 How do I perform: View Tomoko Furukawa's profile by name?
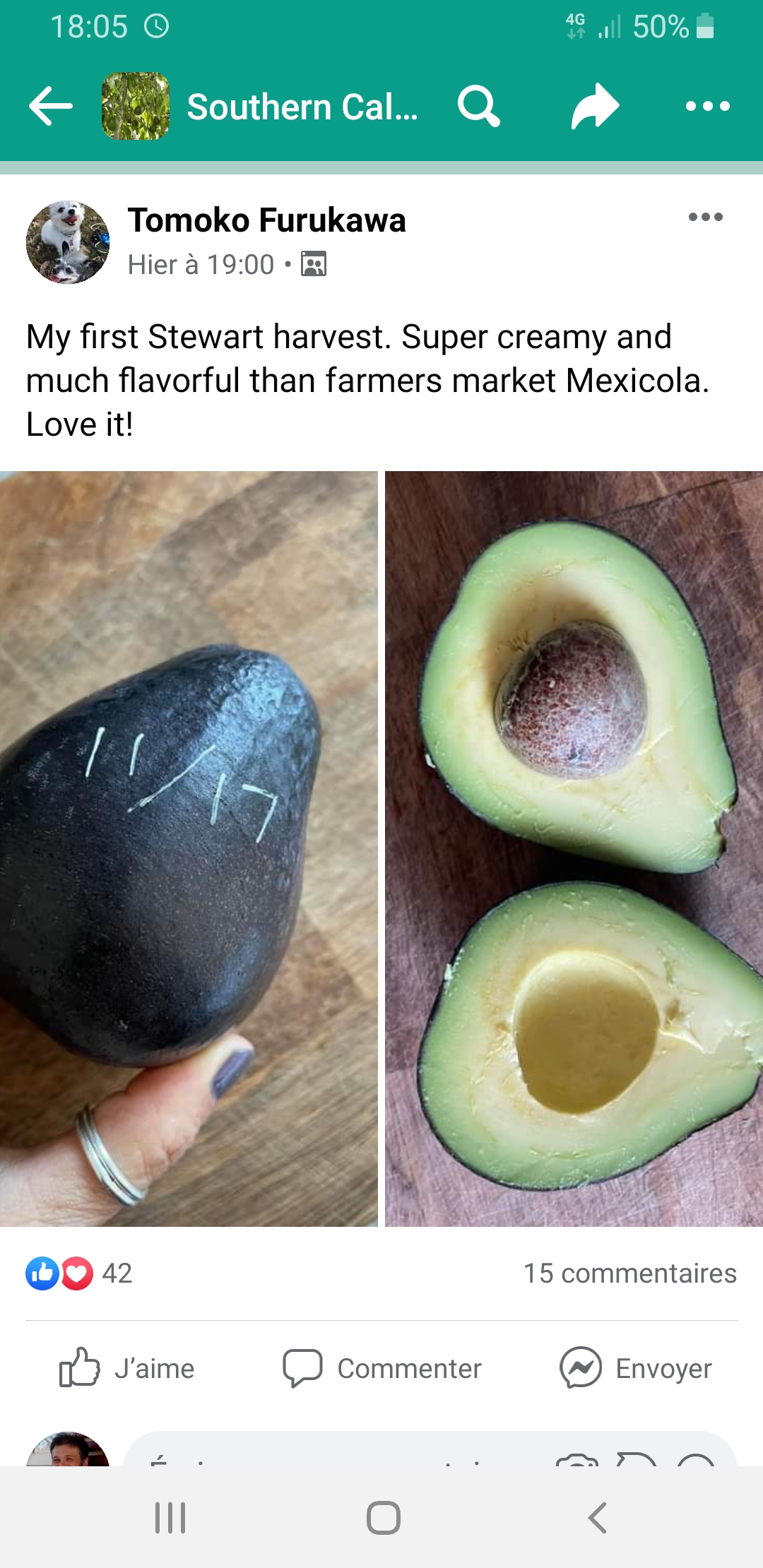click(266, 220)
